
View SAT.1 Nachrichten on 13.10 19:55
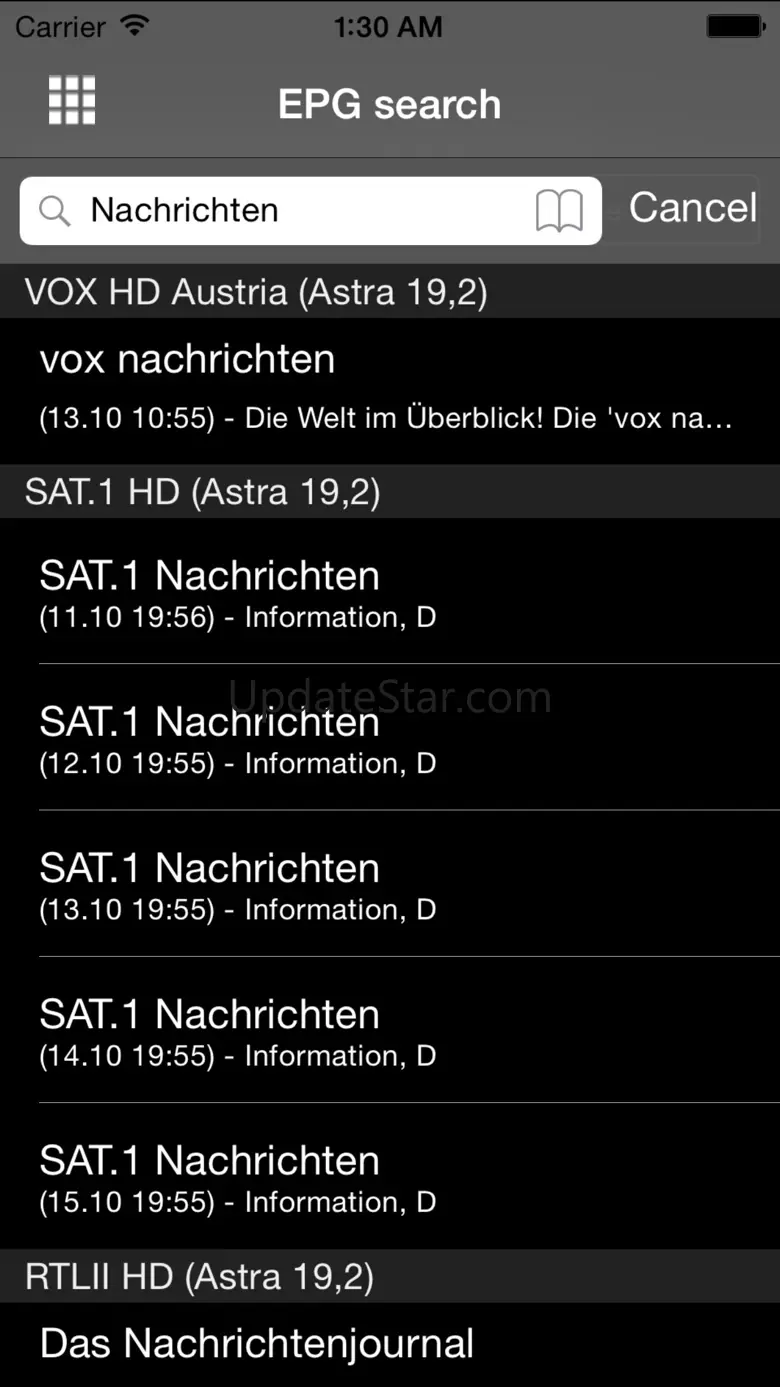click(389, 884)
